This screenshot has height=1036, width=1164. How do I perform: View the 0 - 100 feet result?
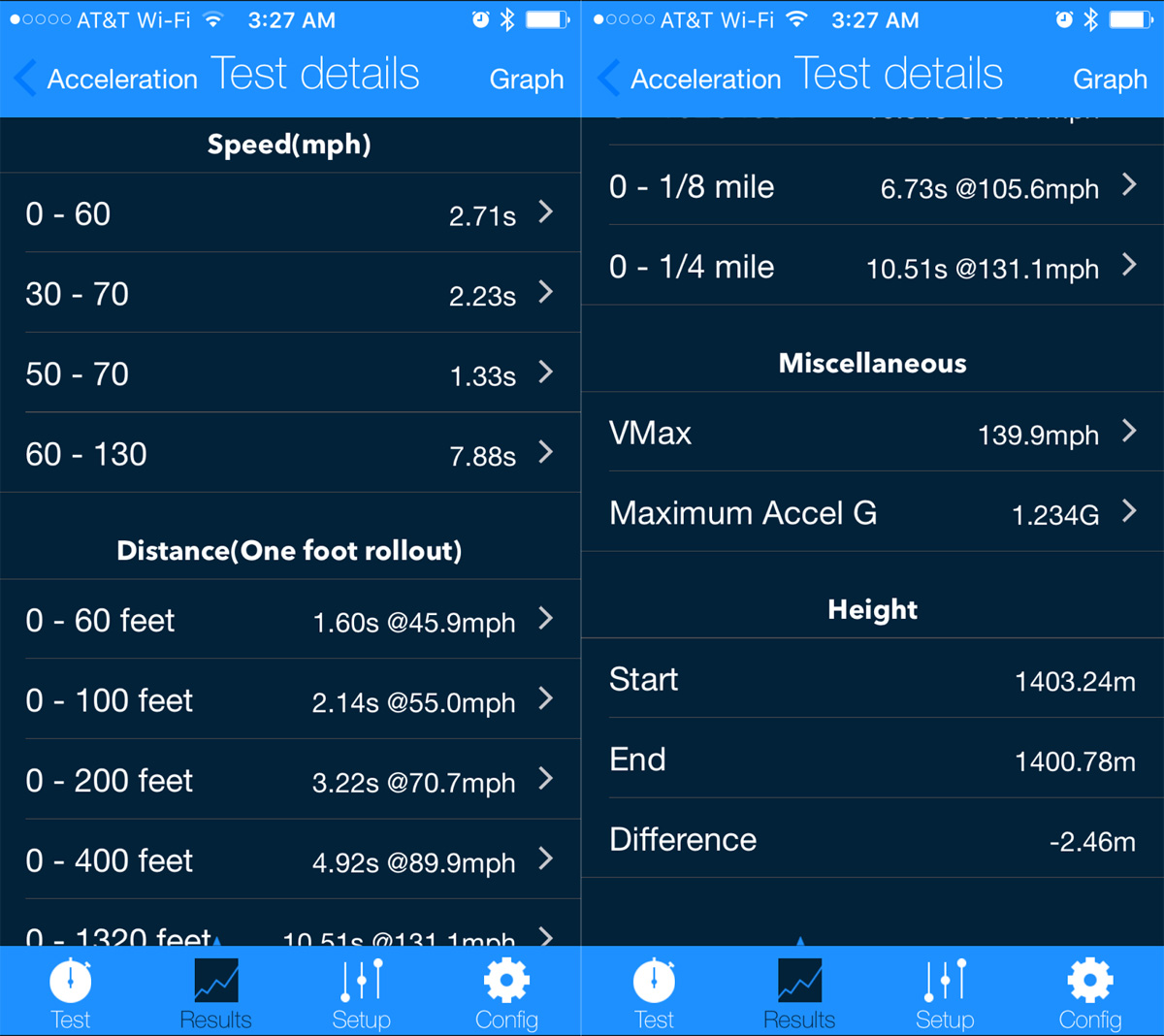[x=290, y=699]
